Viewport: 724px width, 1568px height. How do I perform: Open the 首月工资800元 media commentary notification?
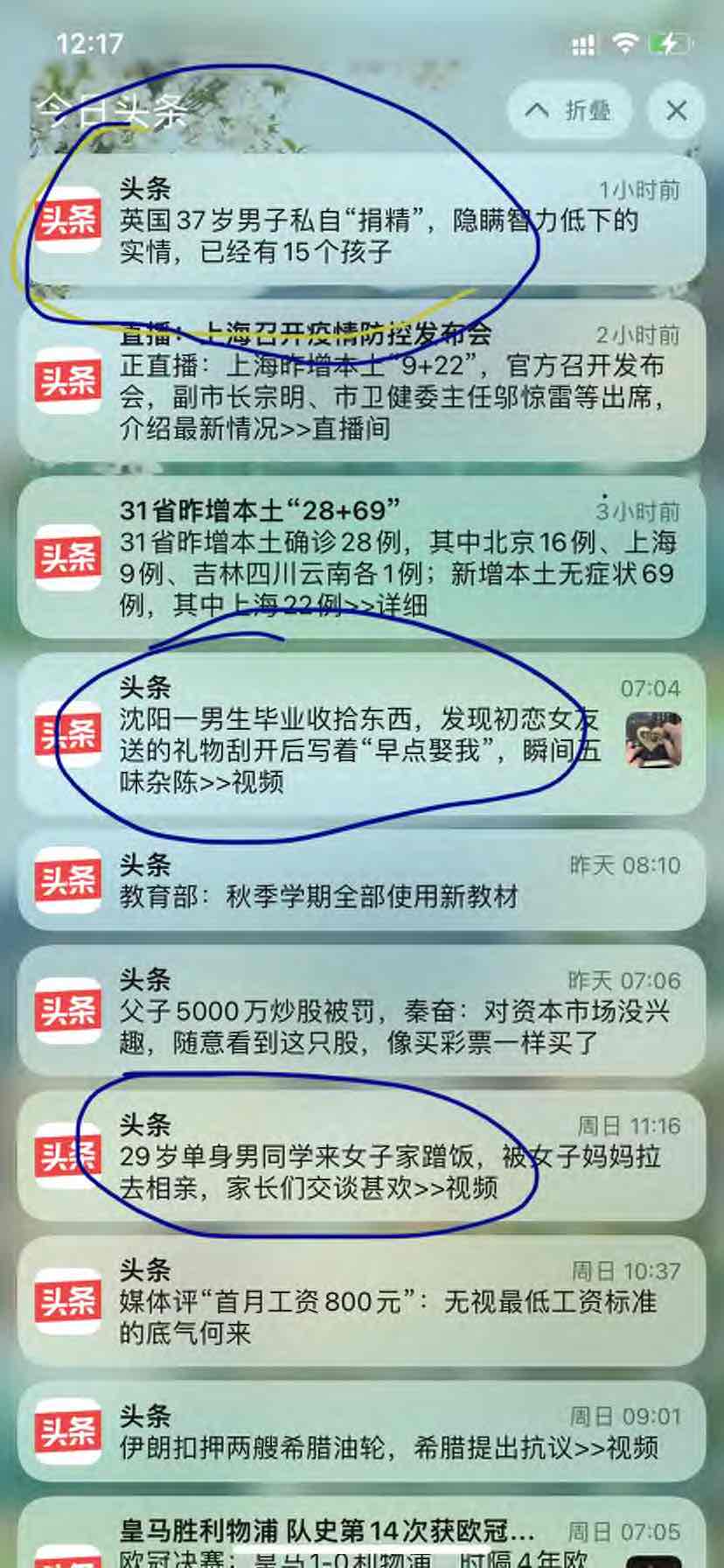[x=361, y=1302]
